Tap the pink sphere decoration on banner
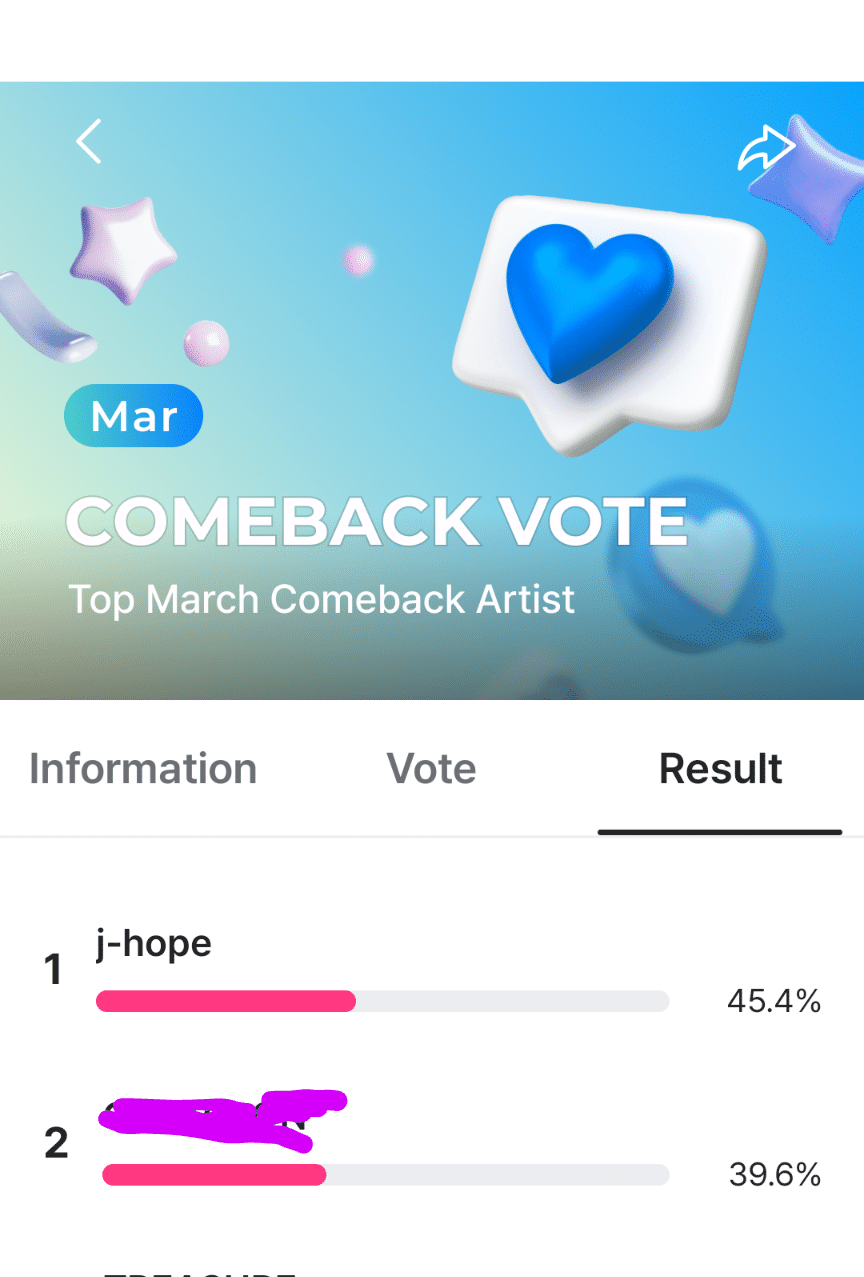The image size is (864, 1277). pyautogui.click(x=208, y=343)
